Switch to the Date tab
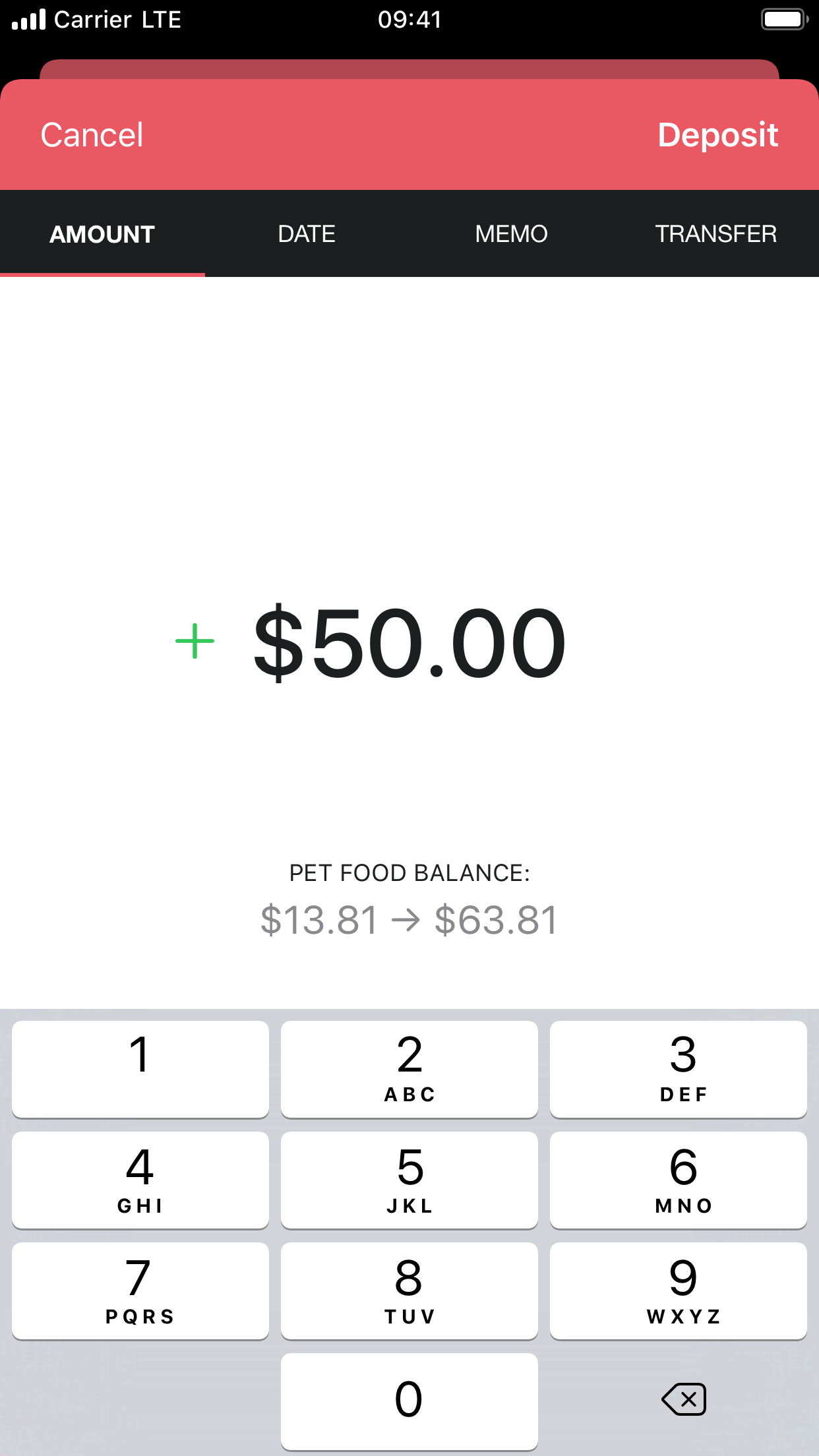Screen dimensions: 819x1456 point(307,233)
